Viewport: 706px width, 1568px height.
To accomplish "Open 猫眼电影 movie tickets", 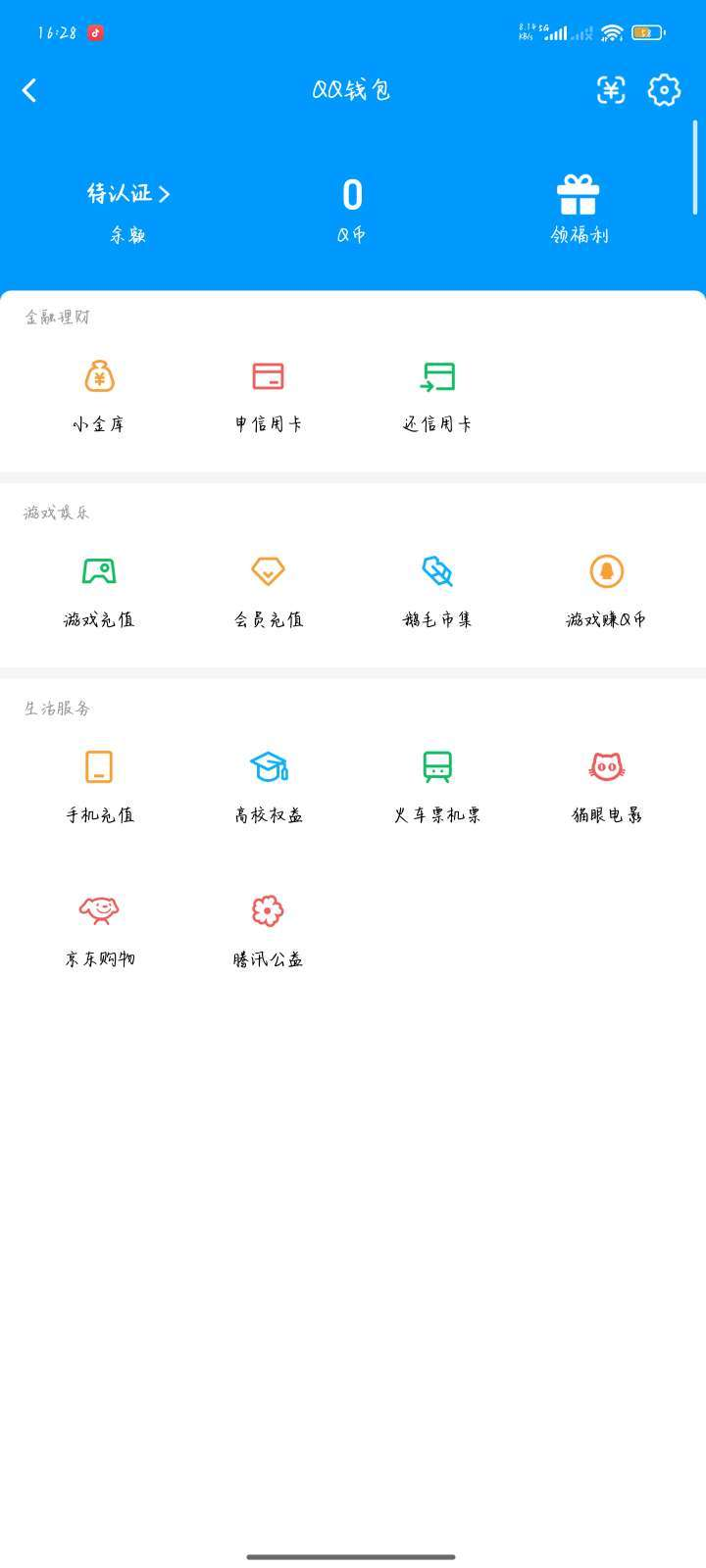I will tap(606, 782).
